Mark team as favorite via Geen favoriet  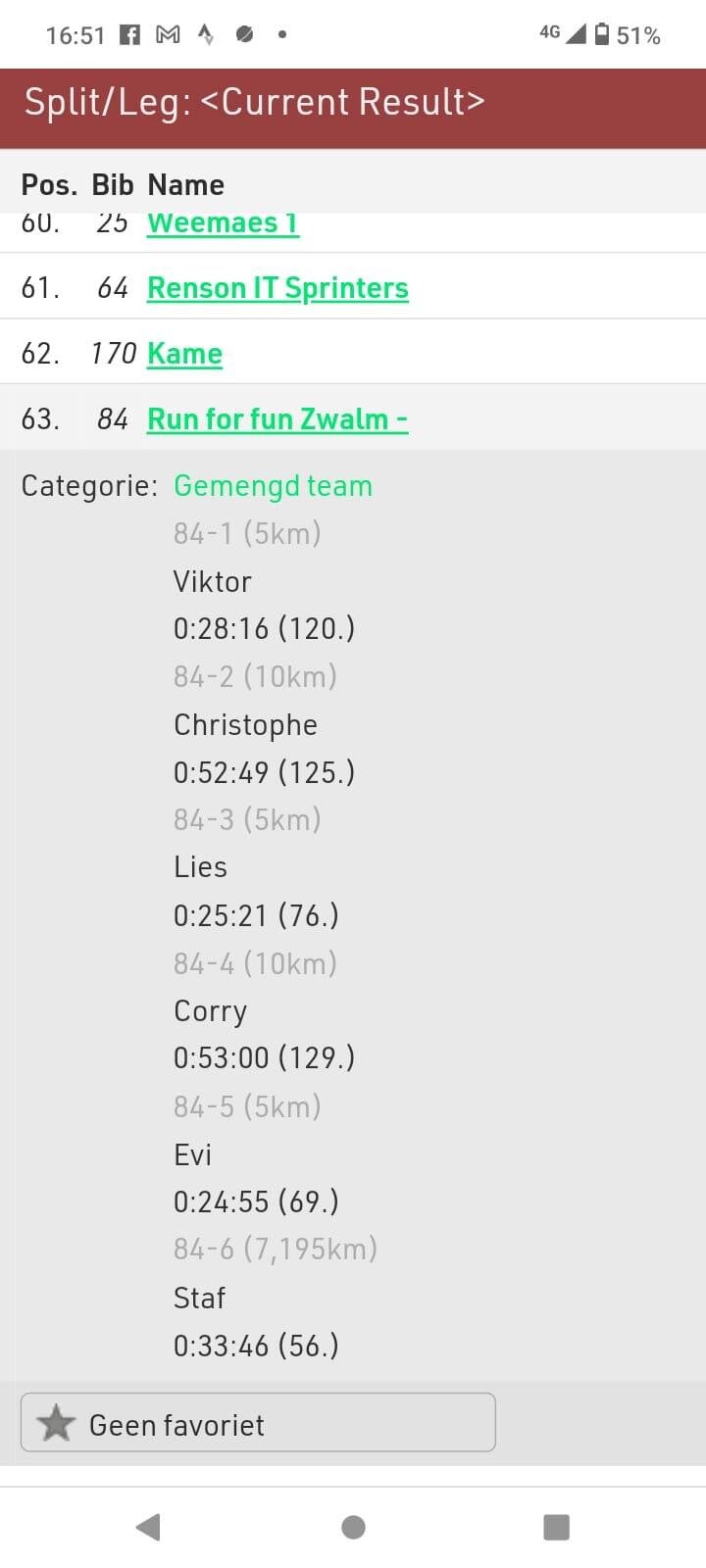click(x=258, y=1423)
